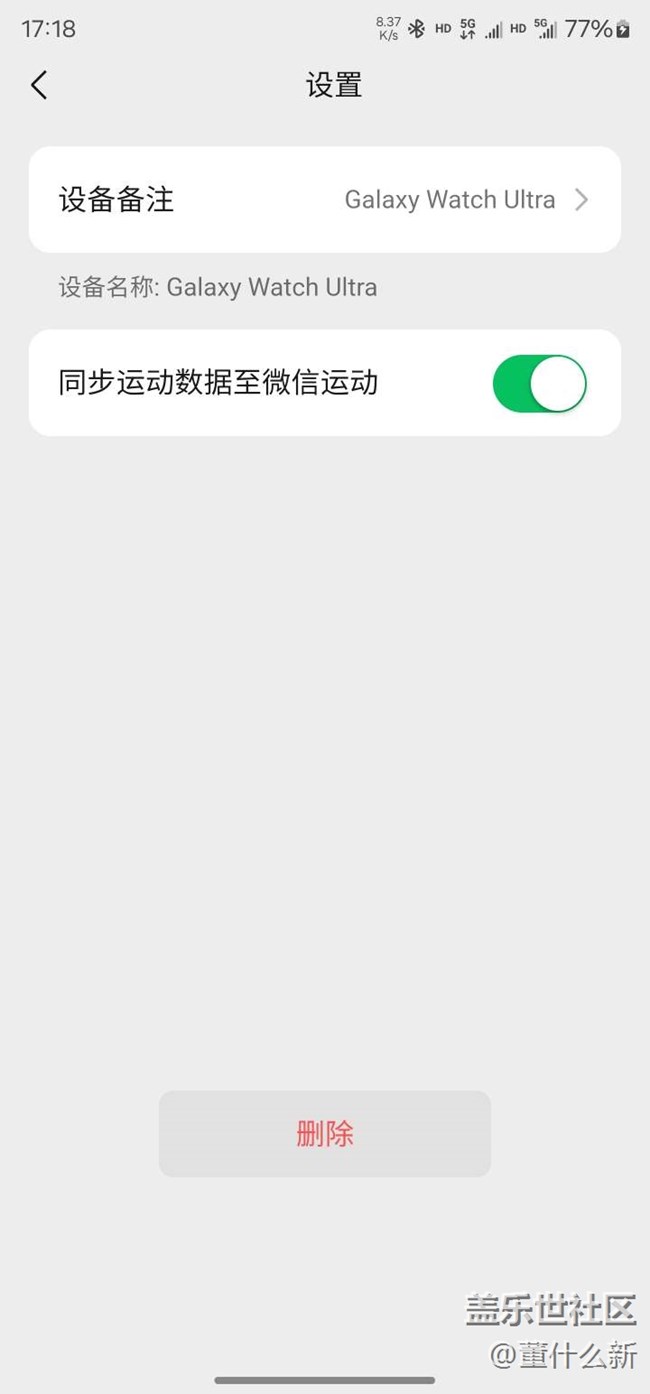This screenshot has width=650, height=1394.
Task: Go back using the top-left arrow
Action: pos(39,85)
